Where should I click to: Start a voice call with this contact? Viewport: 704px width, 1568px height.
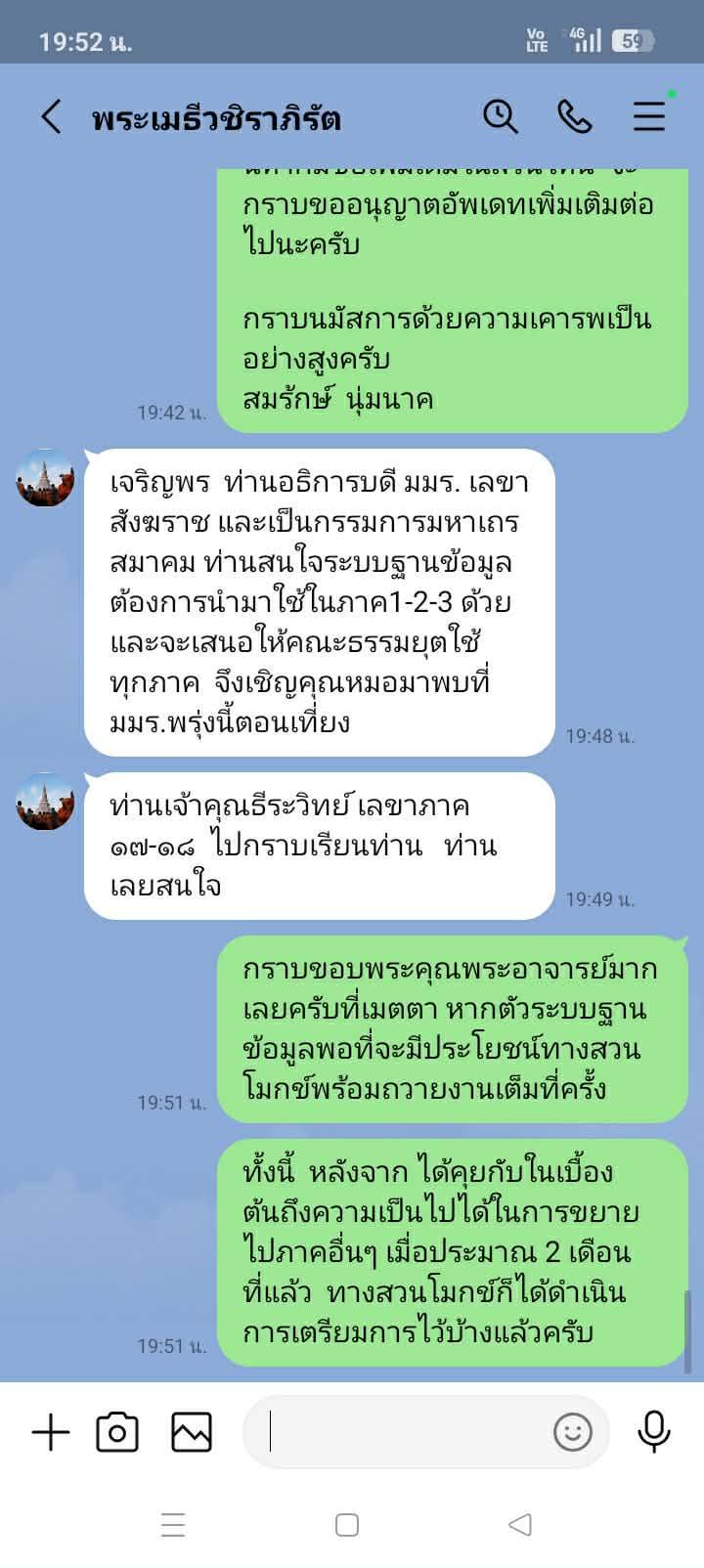click(x=575, y=117)
